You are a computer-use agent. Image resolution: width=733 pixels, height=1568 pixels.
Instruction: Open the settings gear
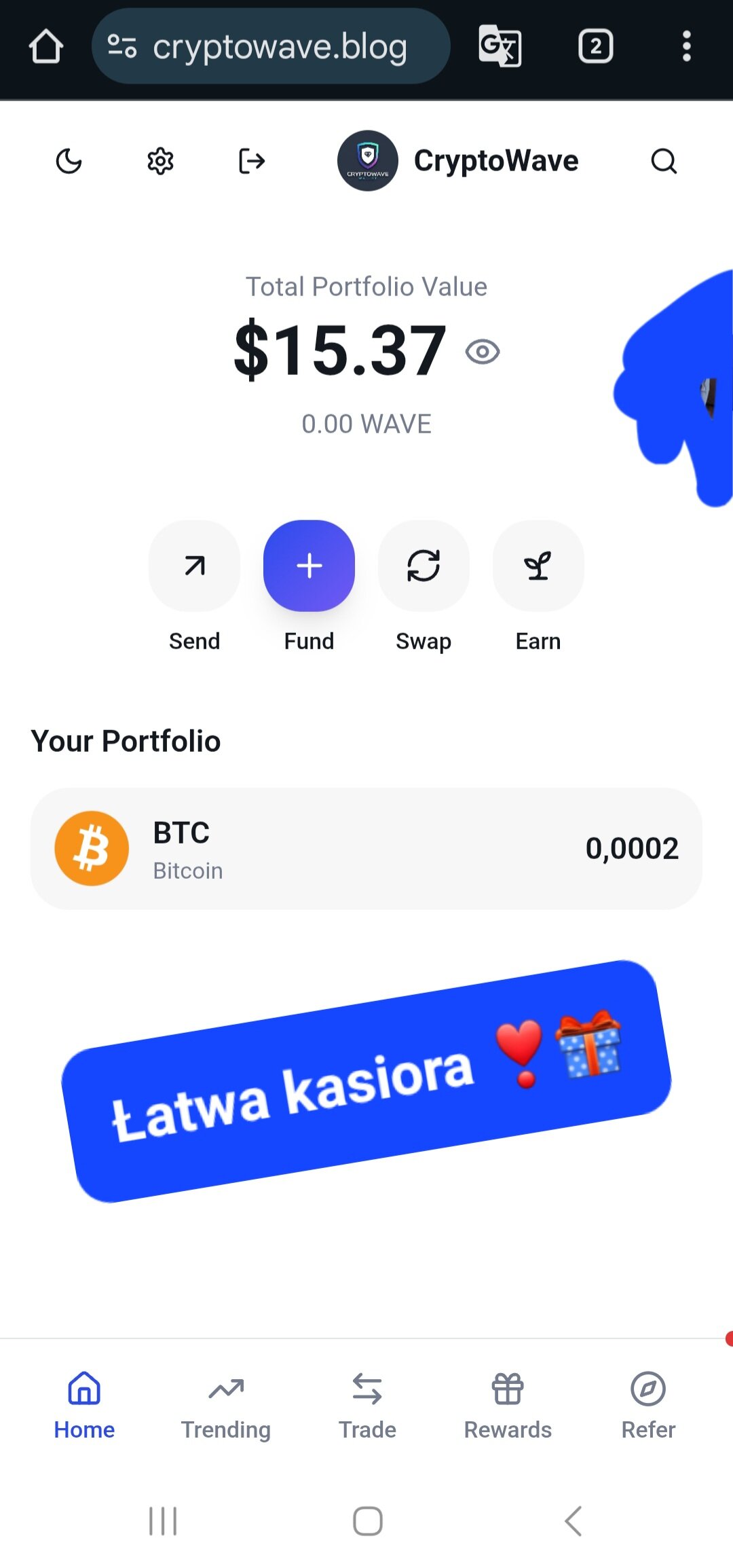pyautogui.click(x=160, y=162)
